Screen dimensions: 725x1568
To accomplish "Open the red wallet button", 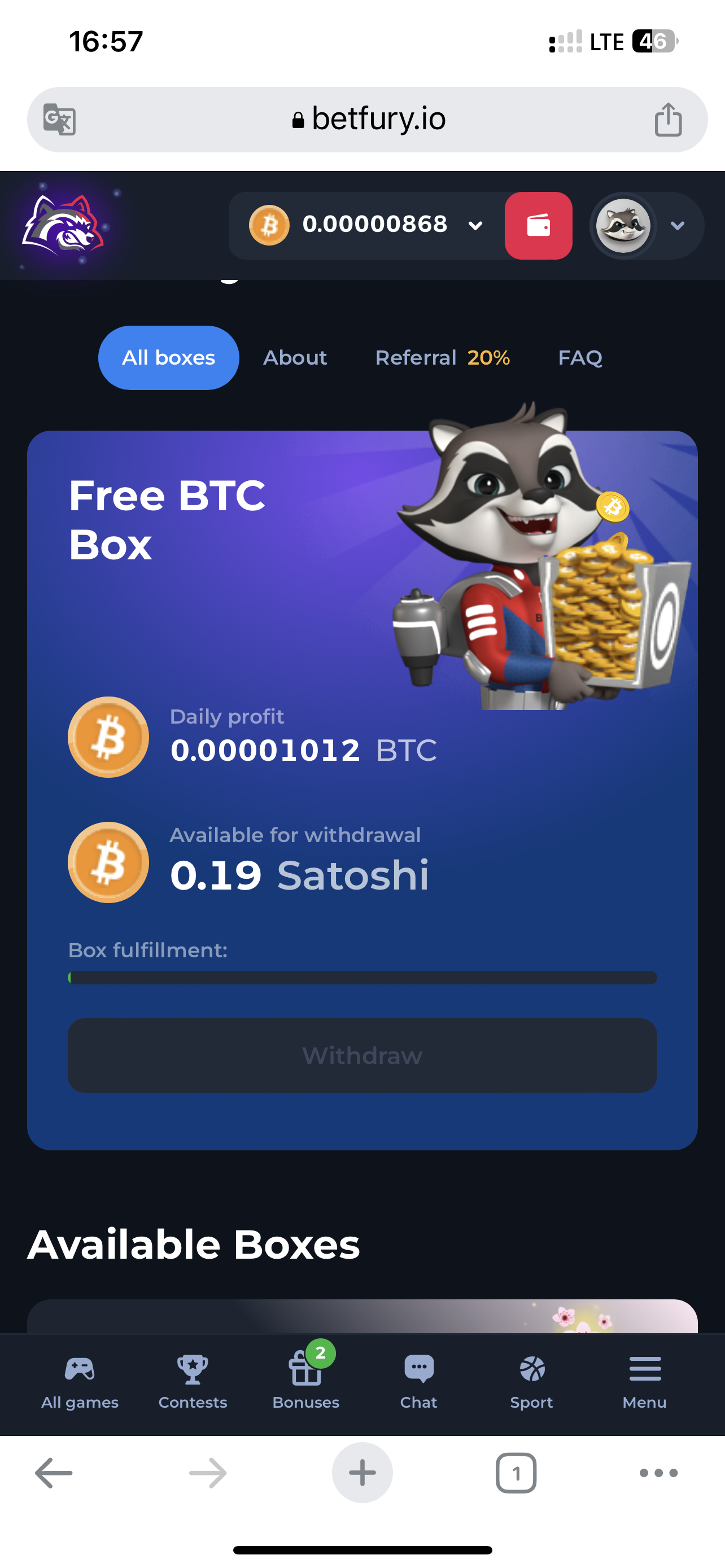I will click(538, 226).
